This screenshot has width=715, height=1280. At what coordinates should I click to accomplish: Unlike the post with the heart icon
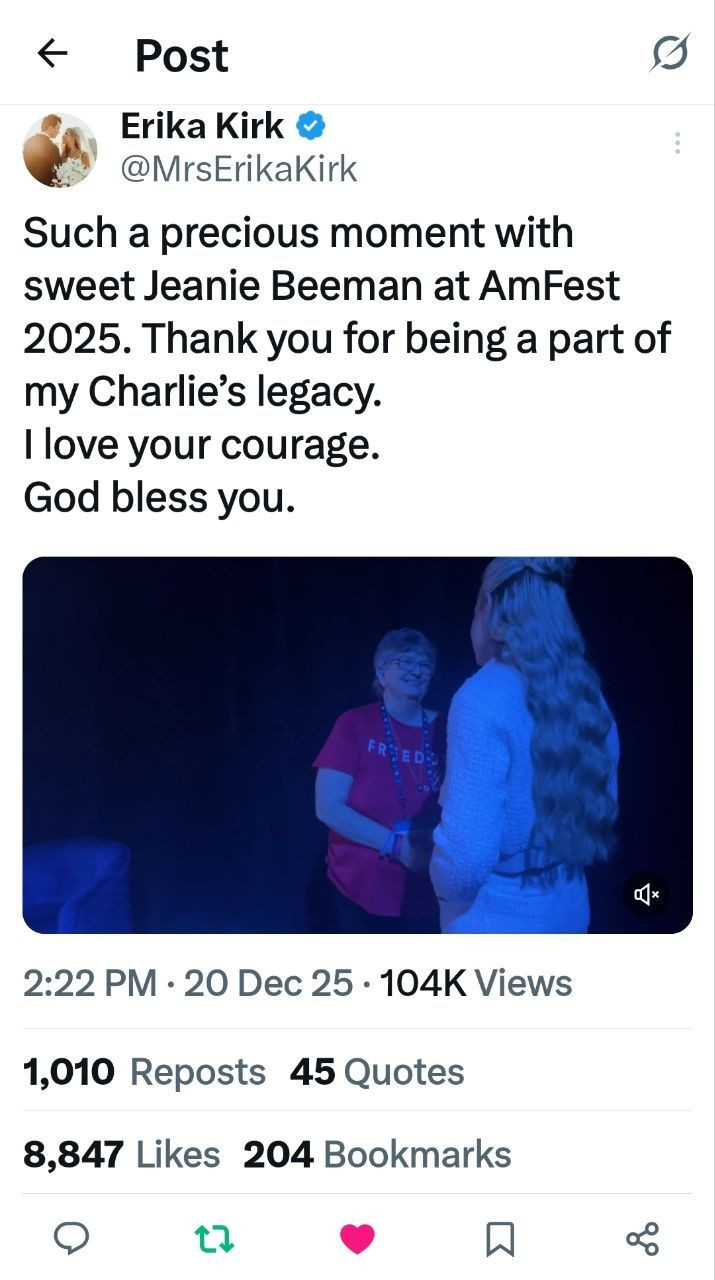[357, 1239]
